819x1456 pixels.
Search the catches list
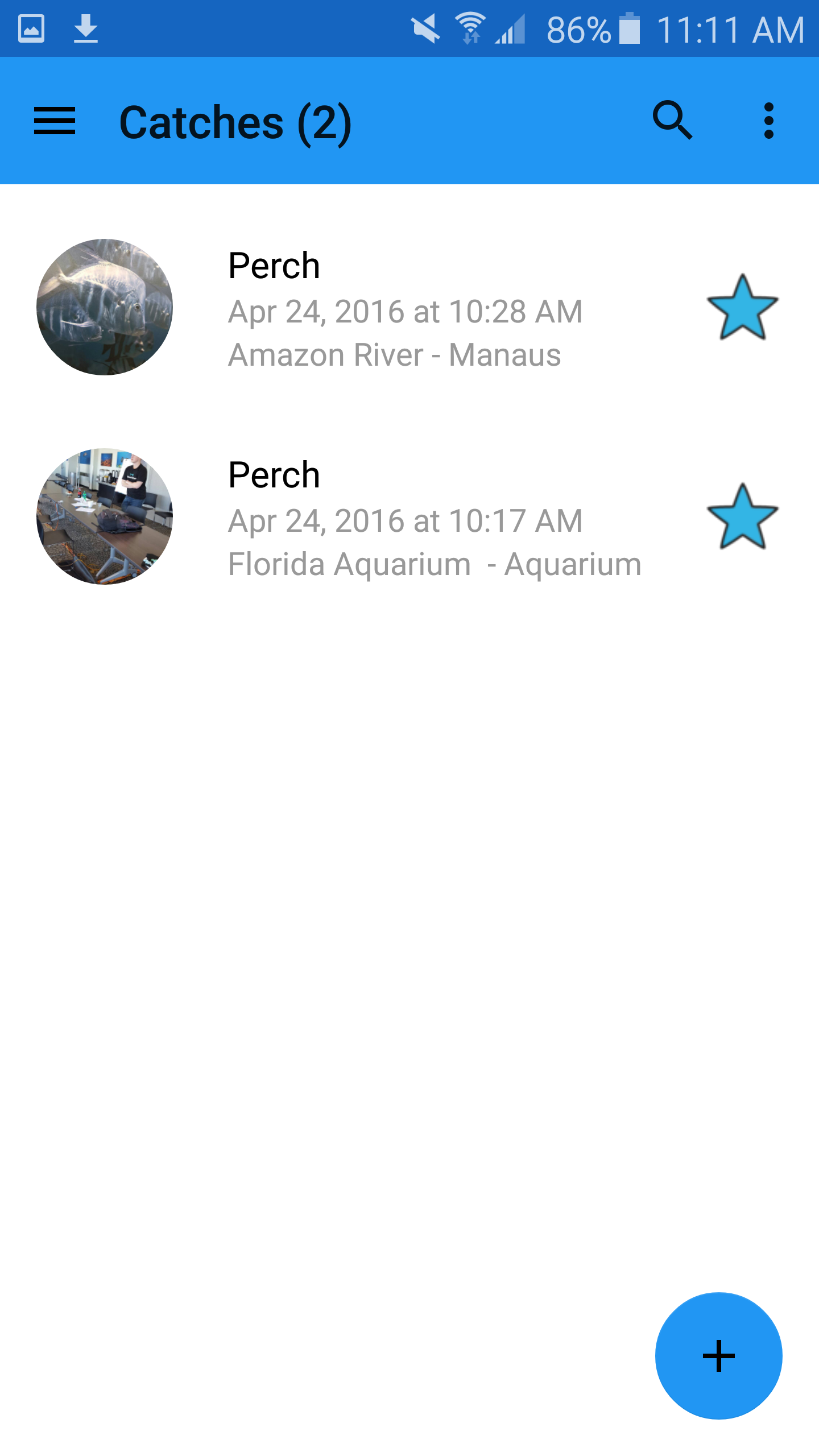(672, 121)
